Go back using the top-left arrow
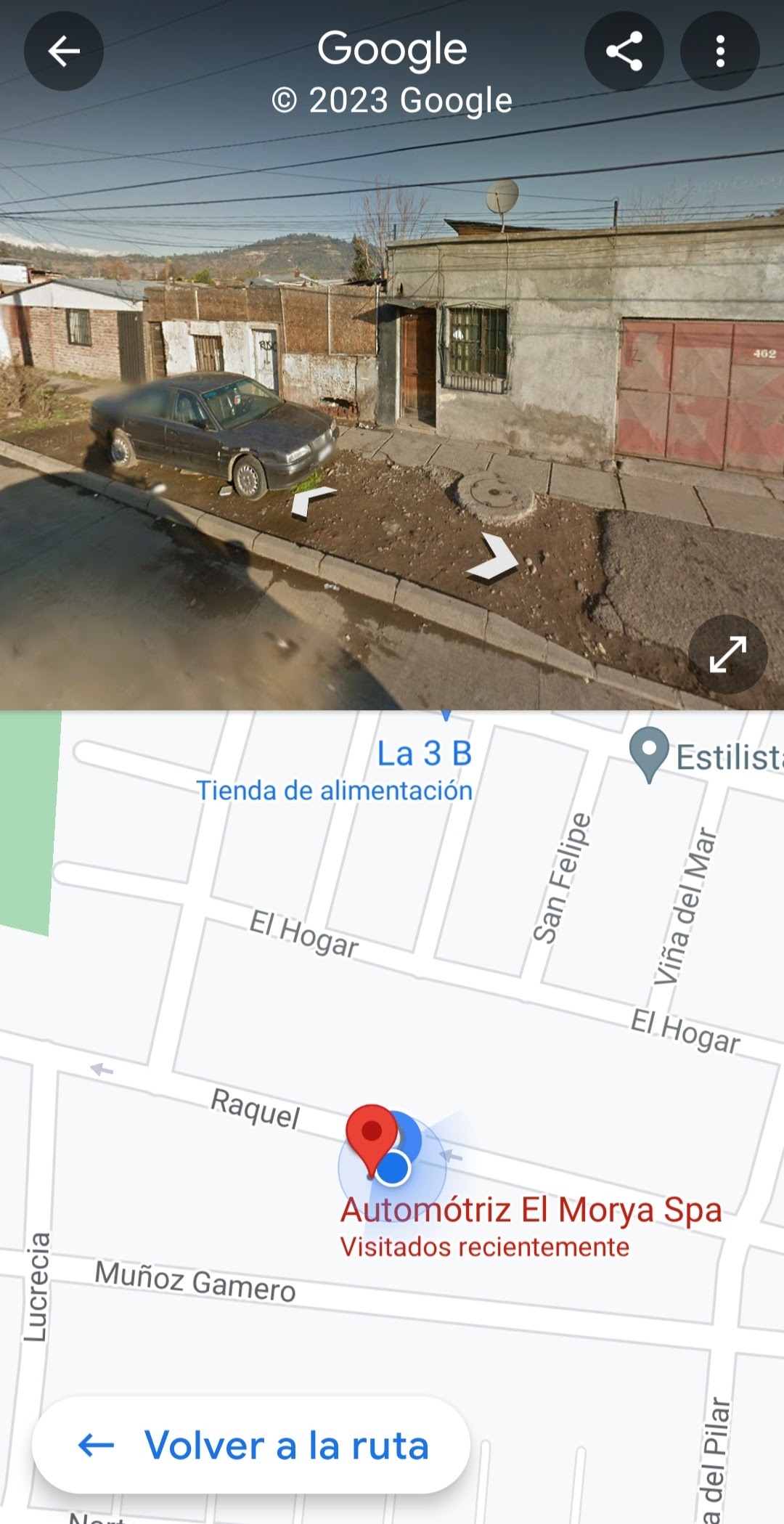Image resolution: width=784 pixels, height=1524 pixels. click(64, 51)
